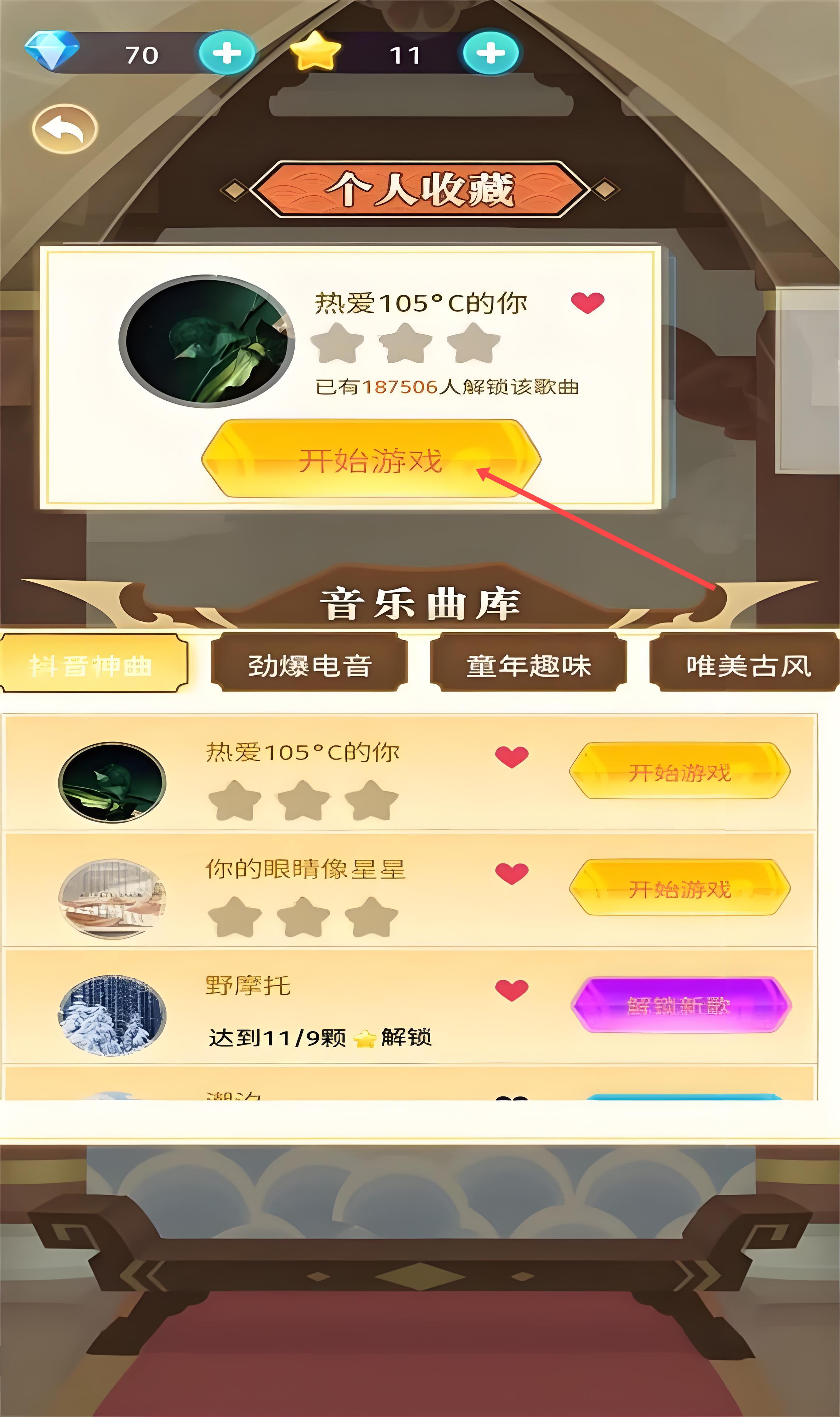Tap the heart on the 热爱105°C的你 list row
This screenshot has height=1417, width=840.
click(512, 757)
